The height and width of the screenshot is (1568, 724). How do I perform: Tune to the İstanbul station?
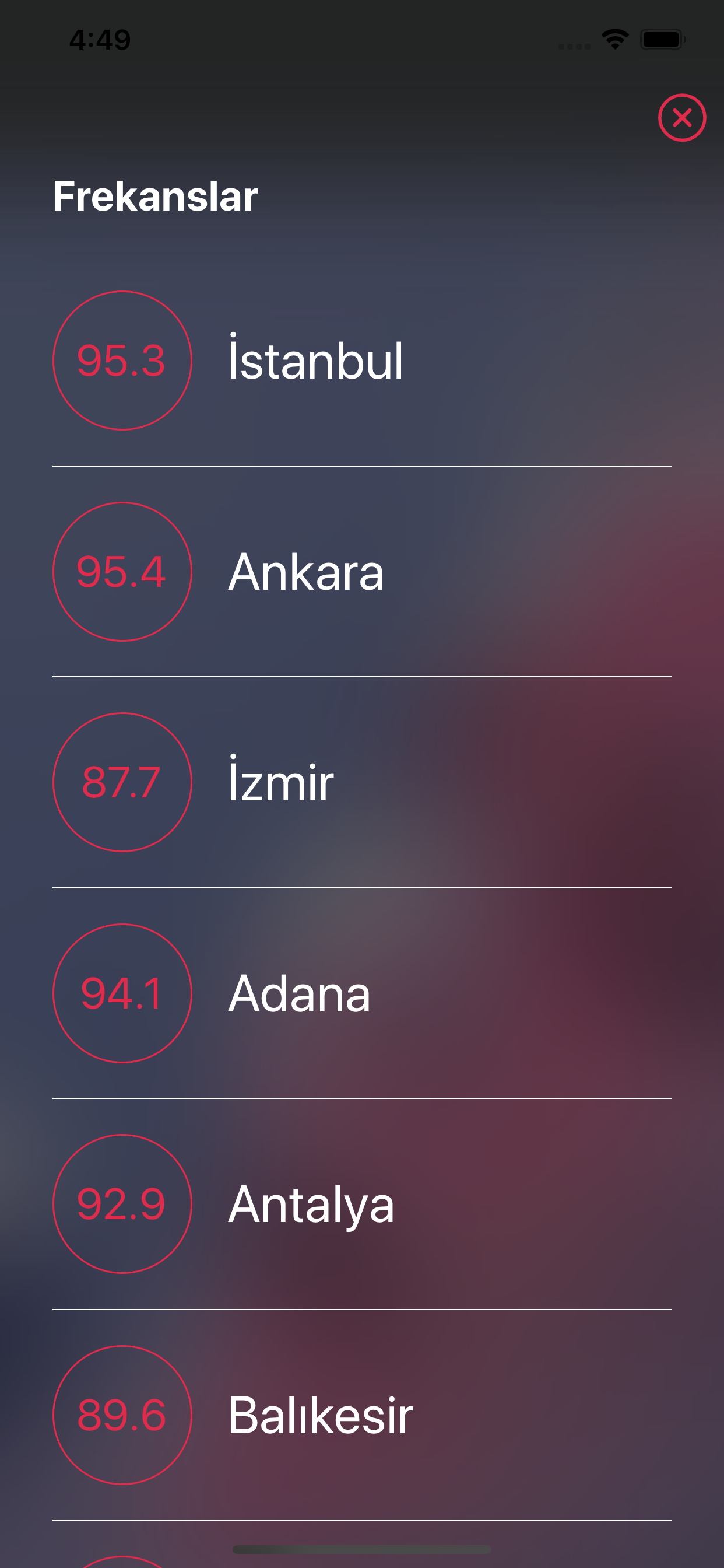point(317,360)
